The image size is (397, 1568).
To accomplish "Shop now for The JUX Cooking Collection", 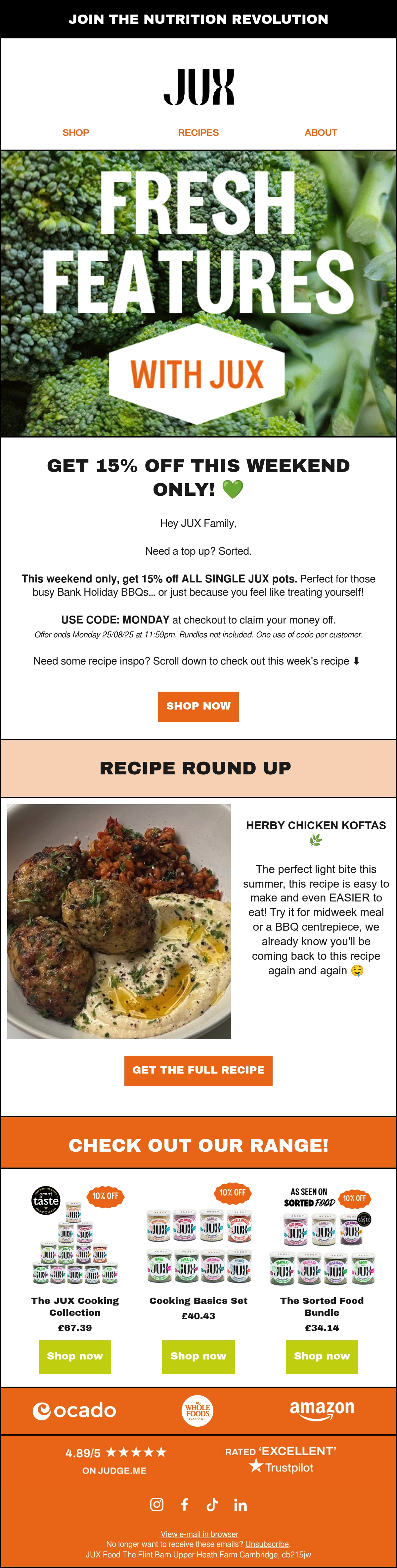I will (x=75, y=1356).
